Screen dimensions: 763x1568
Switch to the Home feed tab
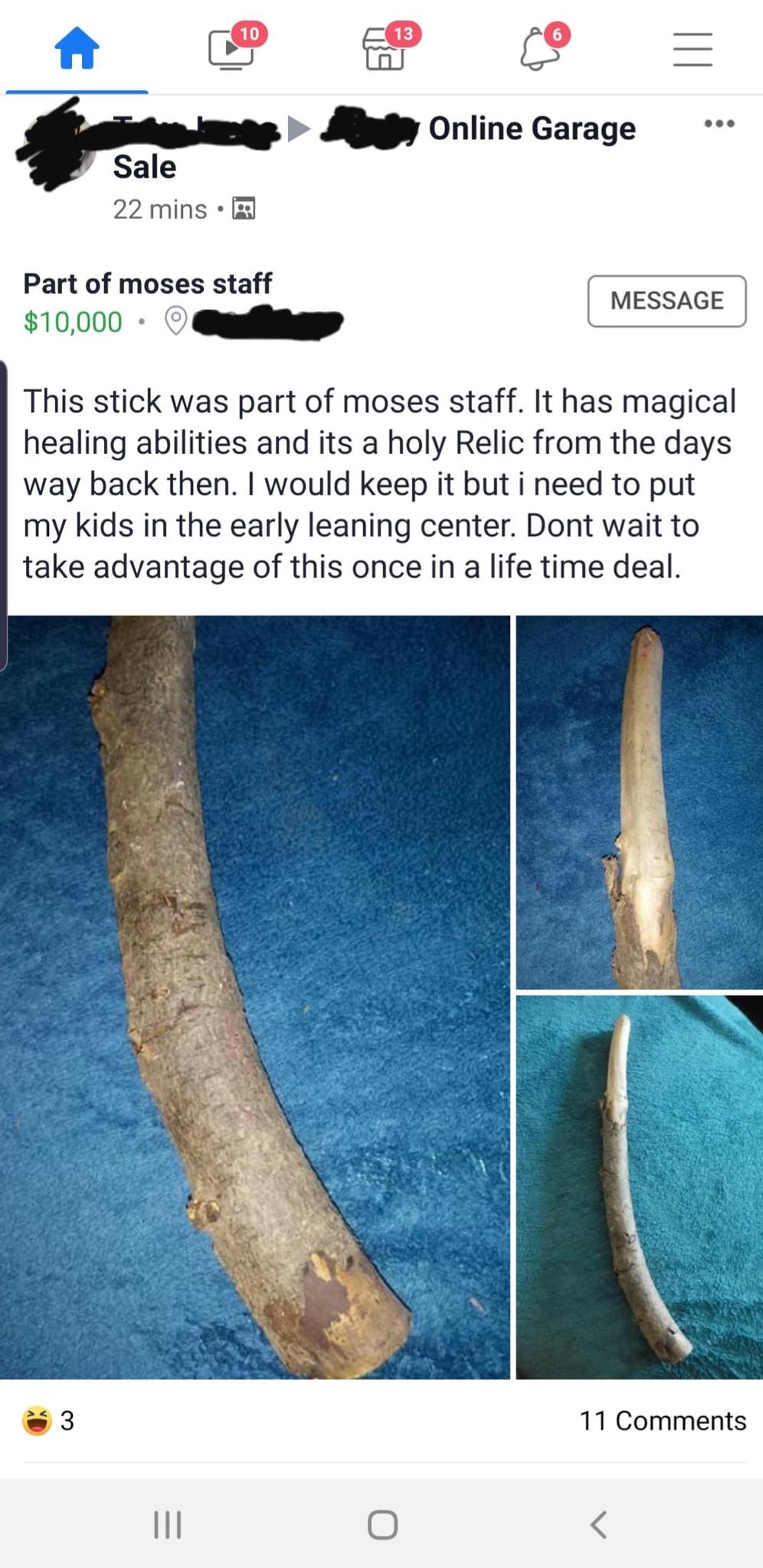pyautogui.click(x=77, y=49)
